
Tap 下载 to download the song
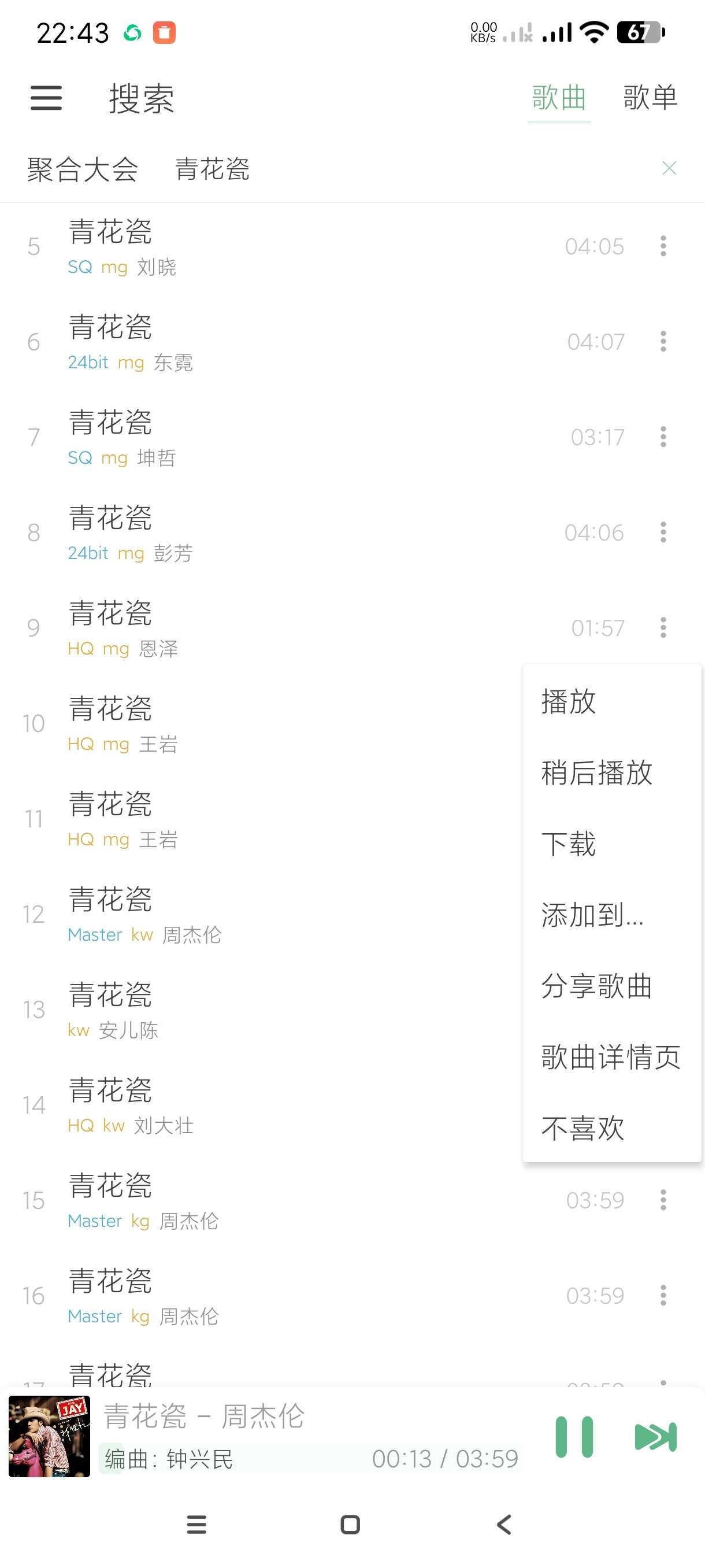coord(569,844)
